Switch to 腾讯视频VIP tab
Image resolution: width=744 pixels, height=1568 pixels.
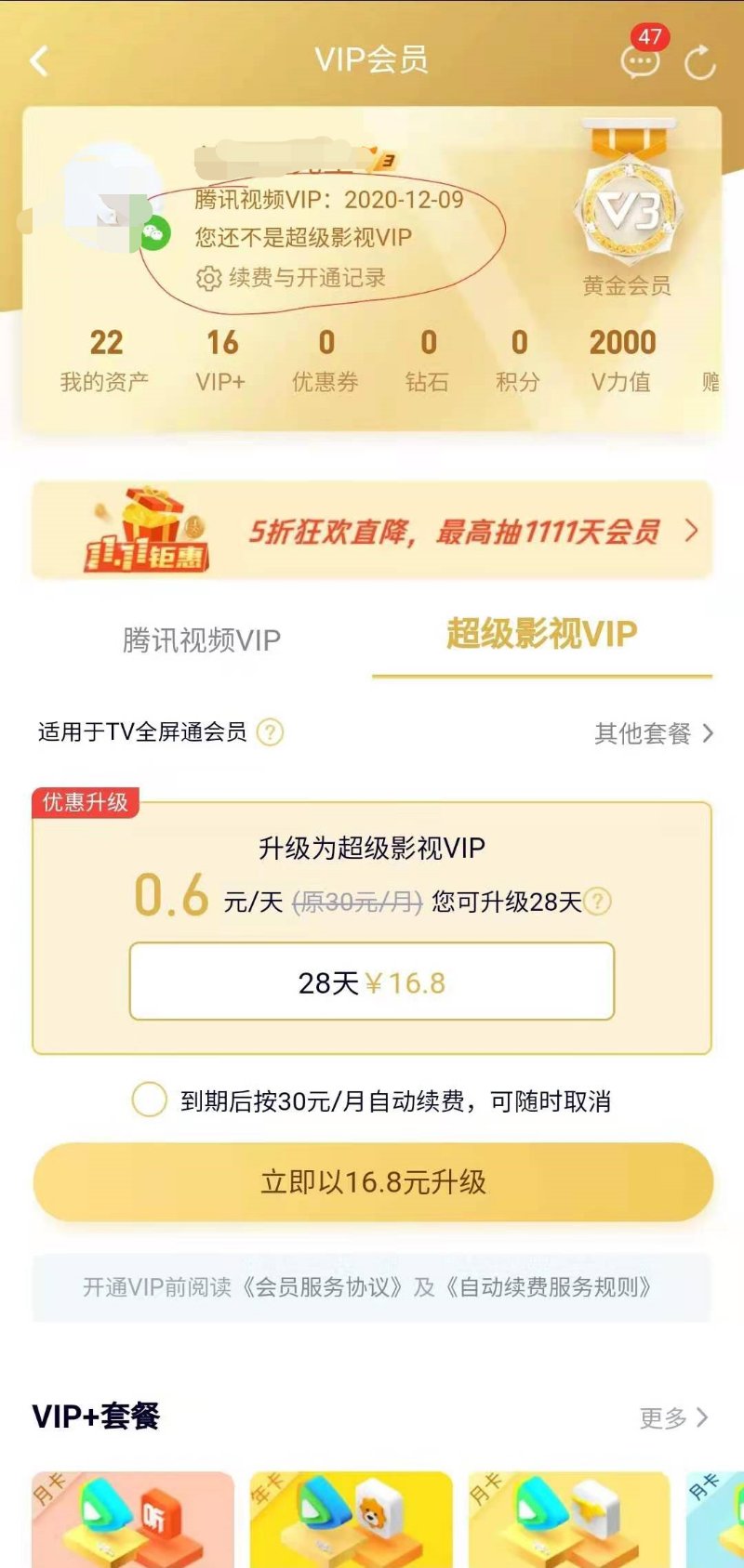[x=201, y=639]
